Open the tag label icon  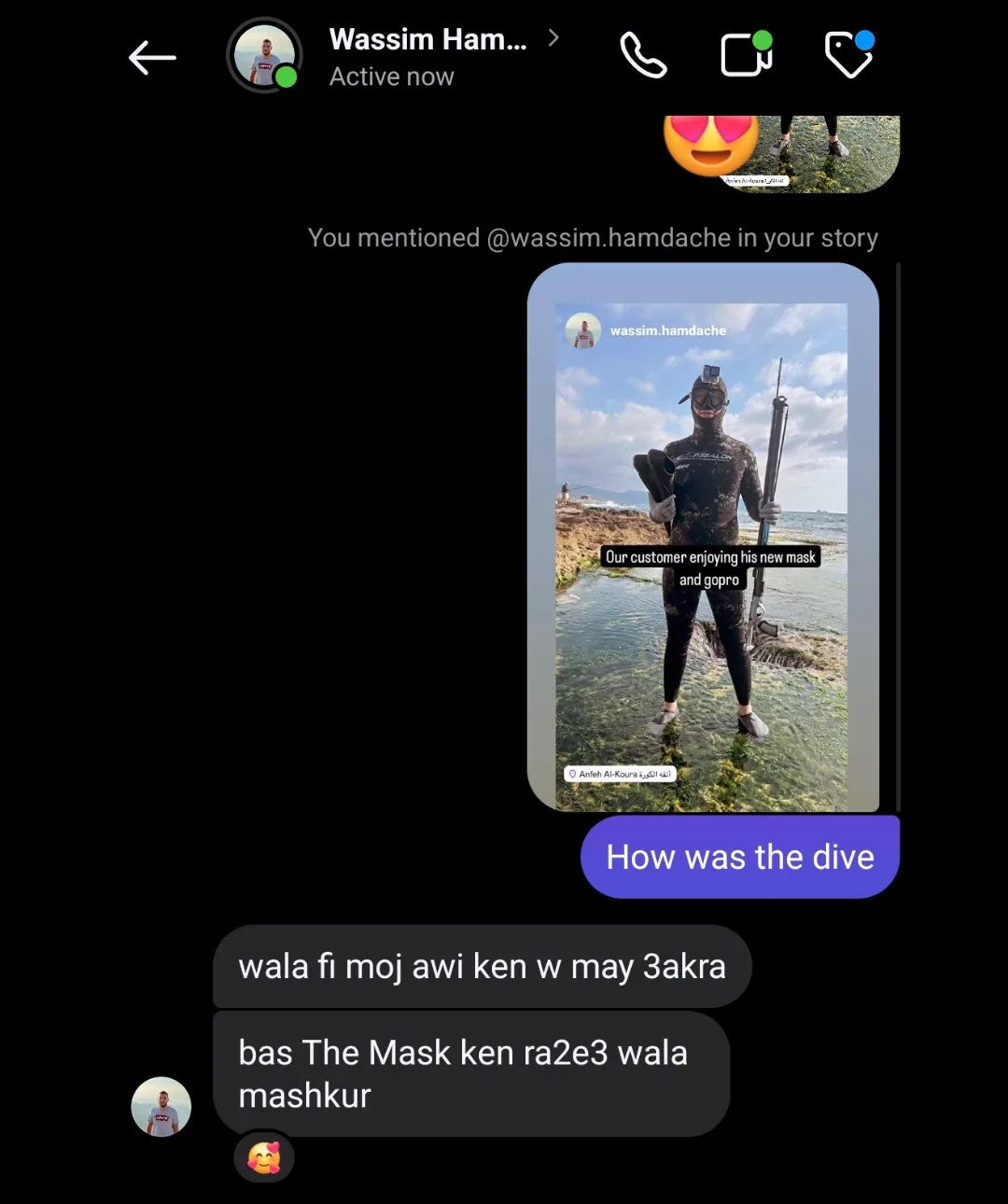point(848,56)
